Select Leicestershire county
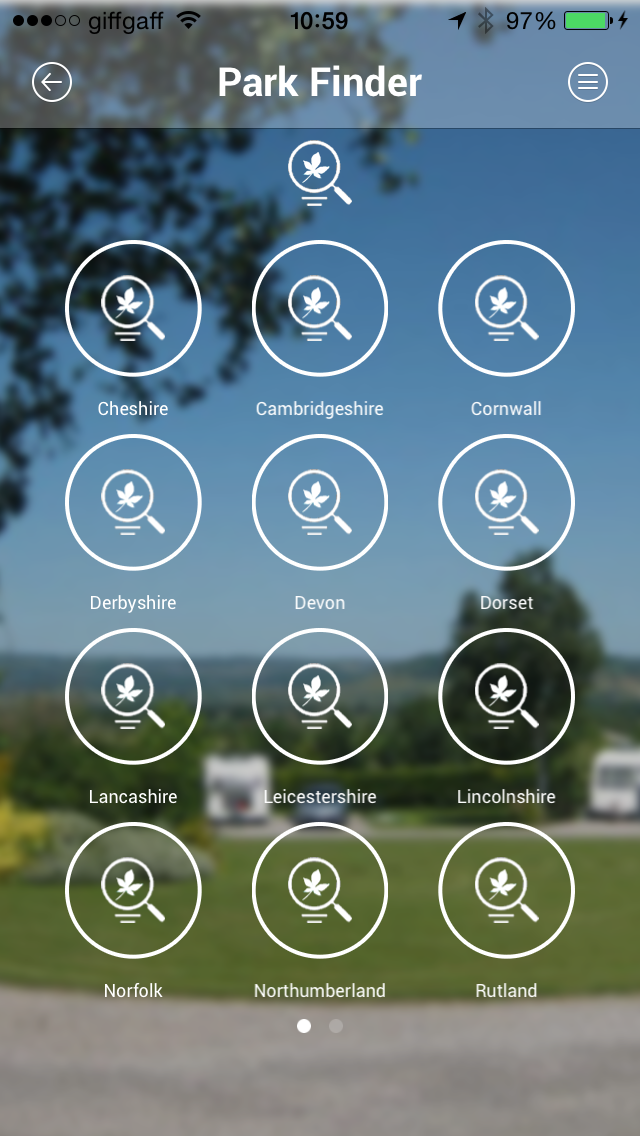The image size is (640, 1136). pyautogui.click(x=320, y=696)
